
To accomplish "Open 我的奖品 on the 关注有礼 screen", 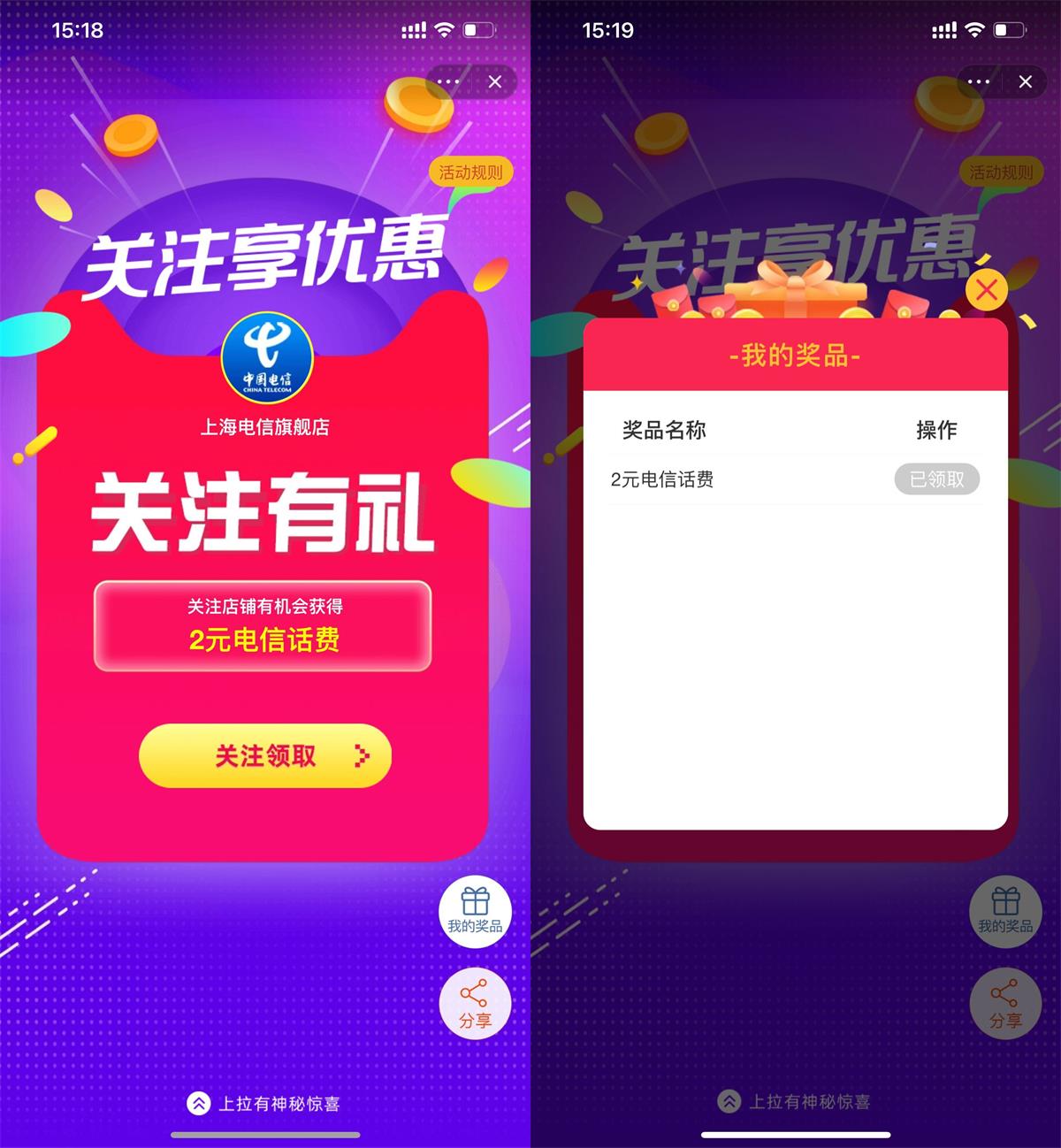I will tap(475, 912).
